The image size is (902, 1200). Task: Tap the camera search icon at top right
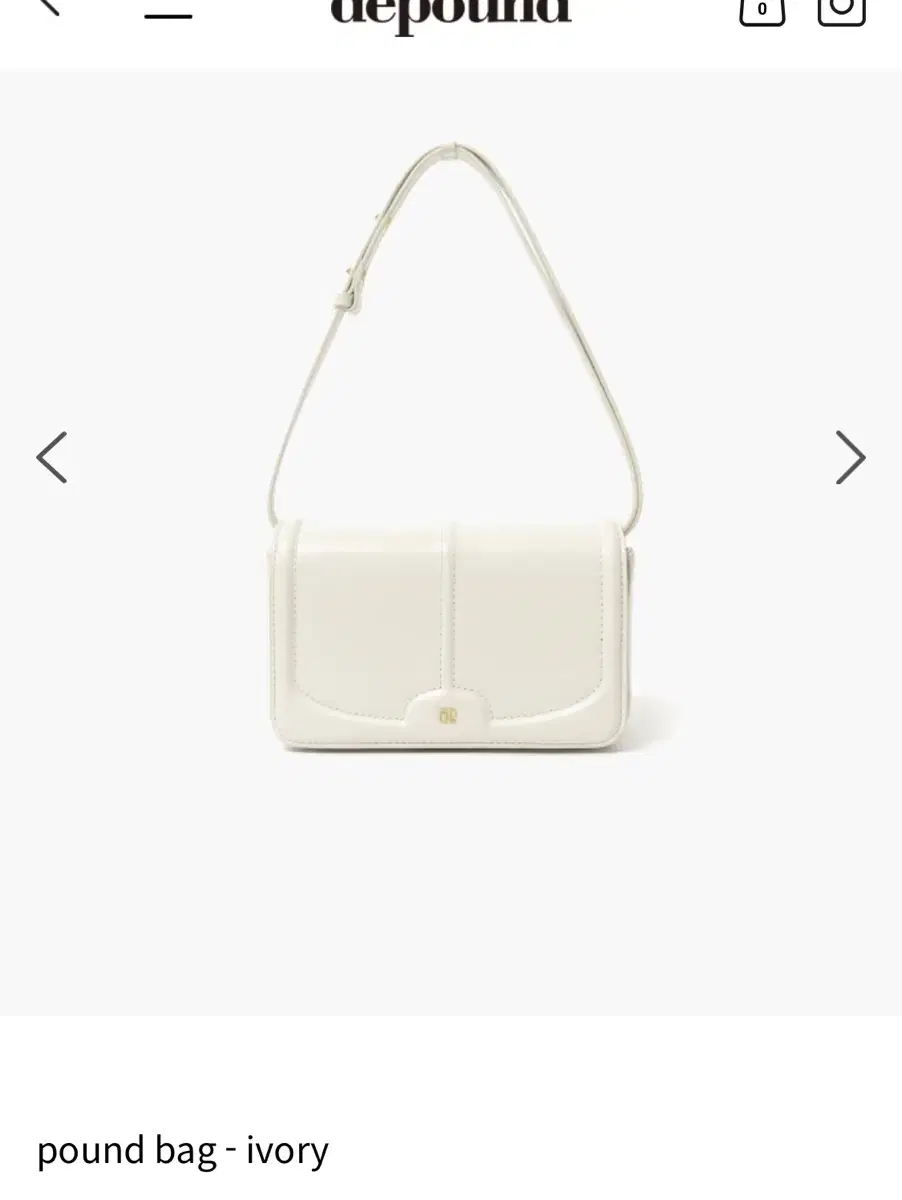pos(841,10)
